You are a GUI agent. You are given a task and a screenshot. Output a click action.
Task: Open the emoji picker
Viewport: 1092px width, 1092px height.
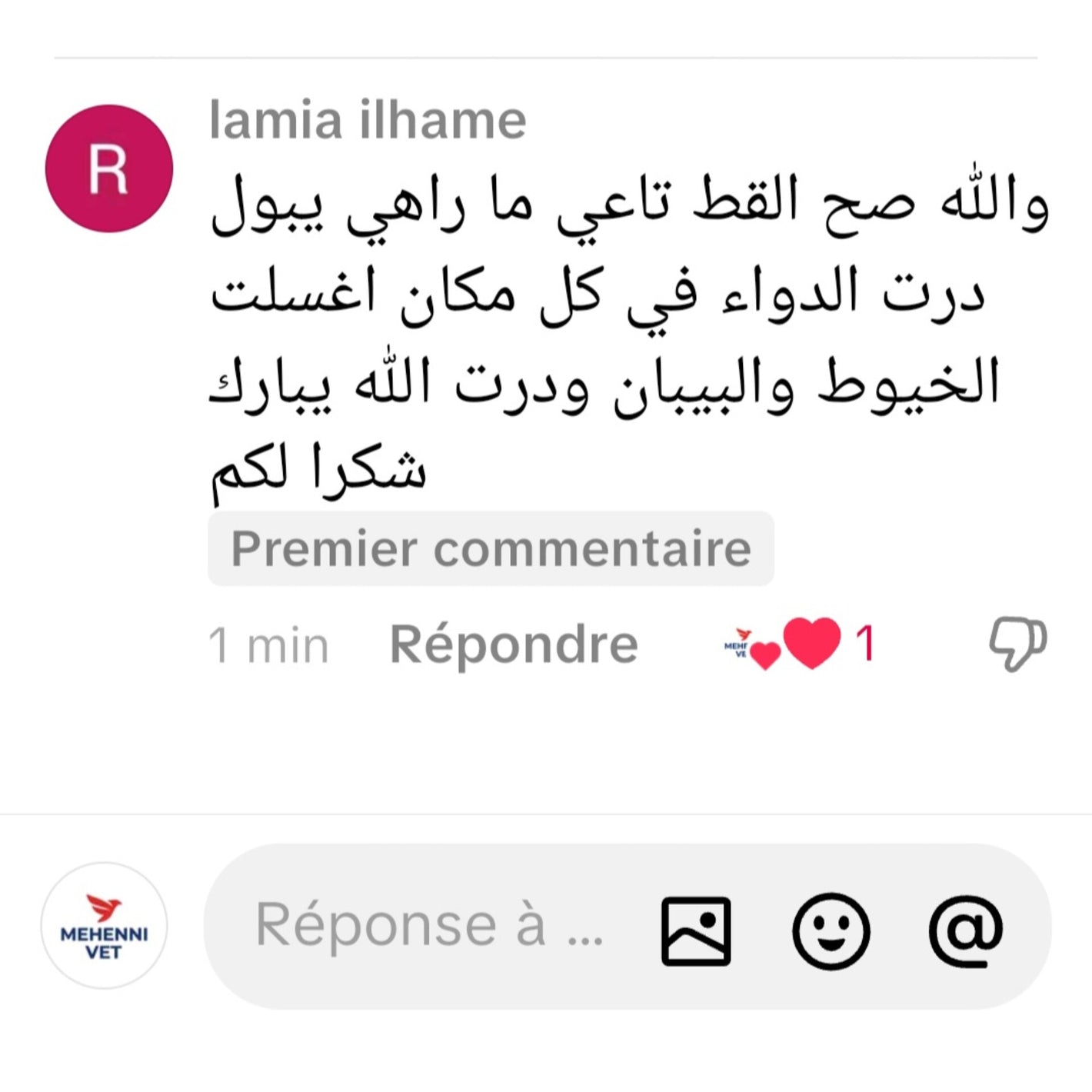tap(831, 930)
